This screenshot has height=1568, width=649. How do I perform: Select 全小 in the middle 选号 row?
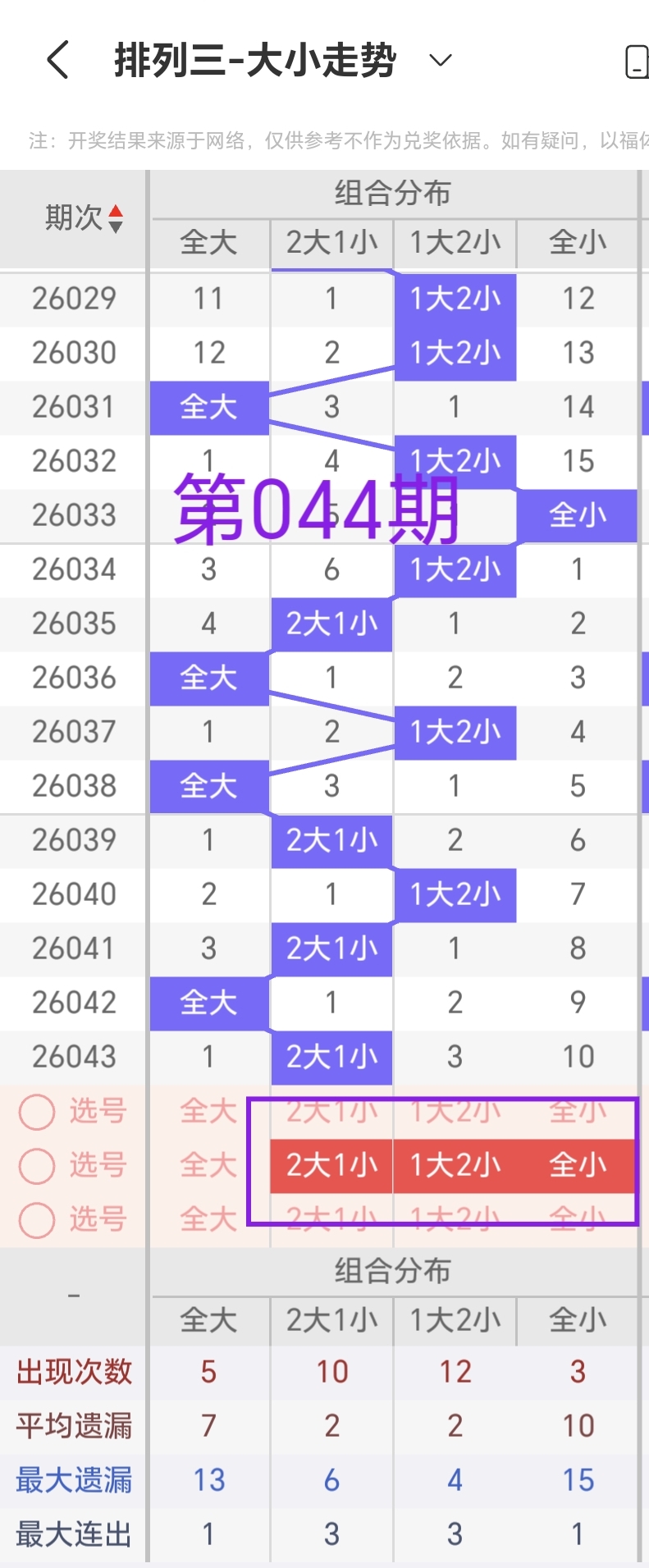click(x=578, y=1165)
